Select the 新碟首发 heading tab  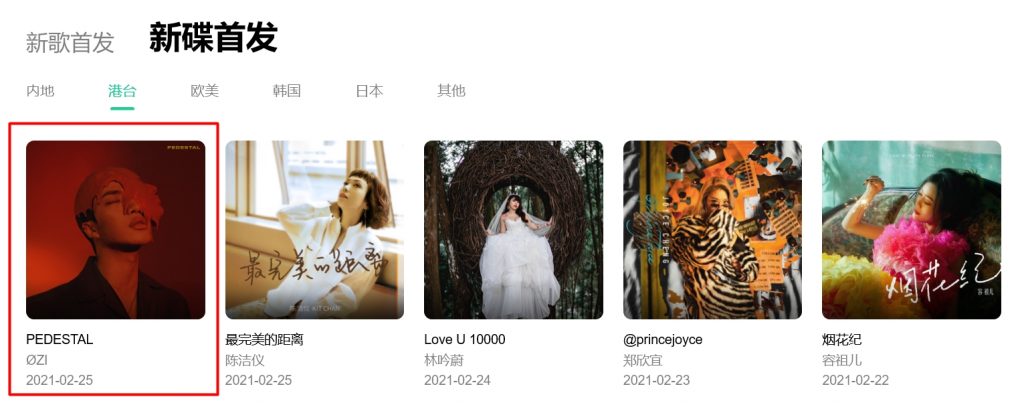(213, 38)
